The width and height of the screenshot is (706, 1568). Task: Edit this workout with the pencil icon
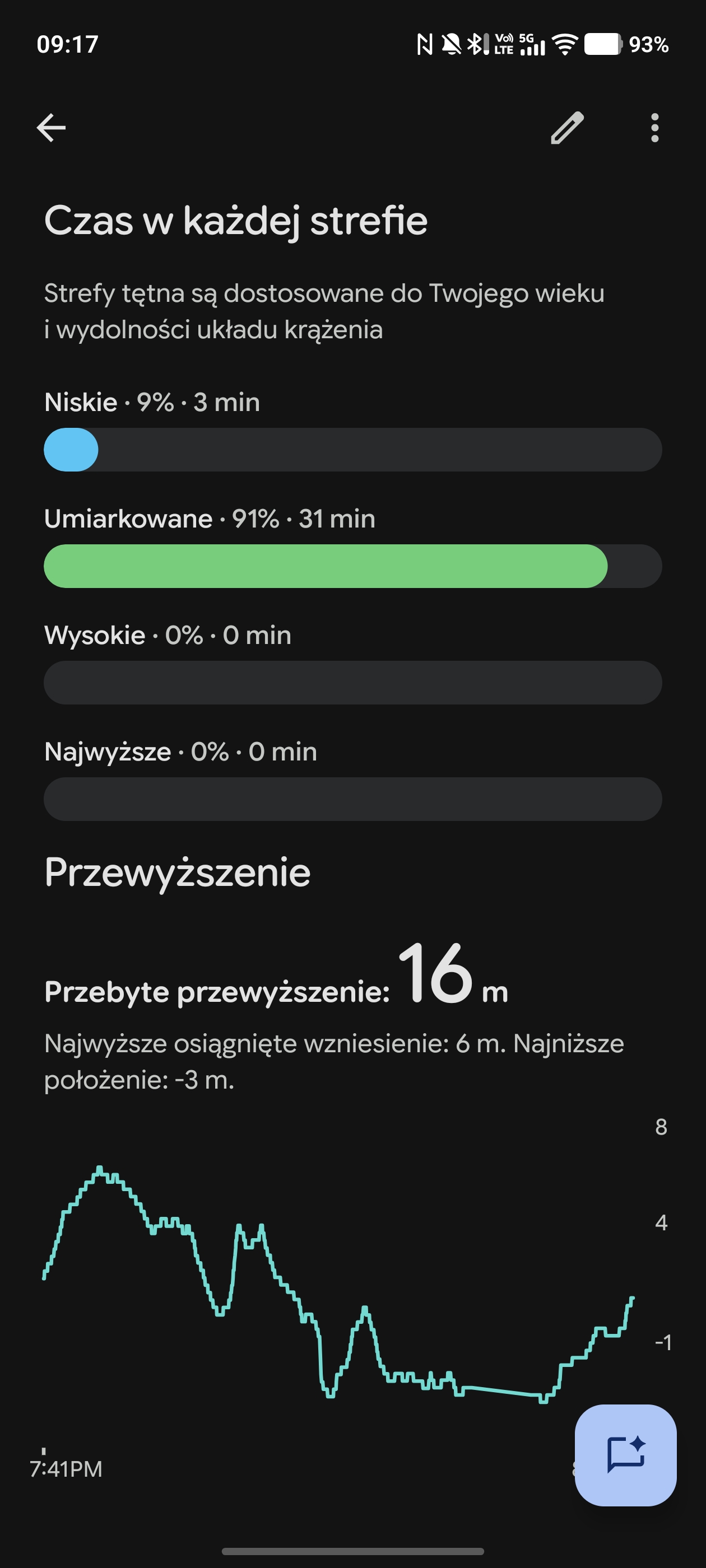[567, 128]
